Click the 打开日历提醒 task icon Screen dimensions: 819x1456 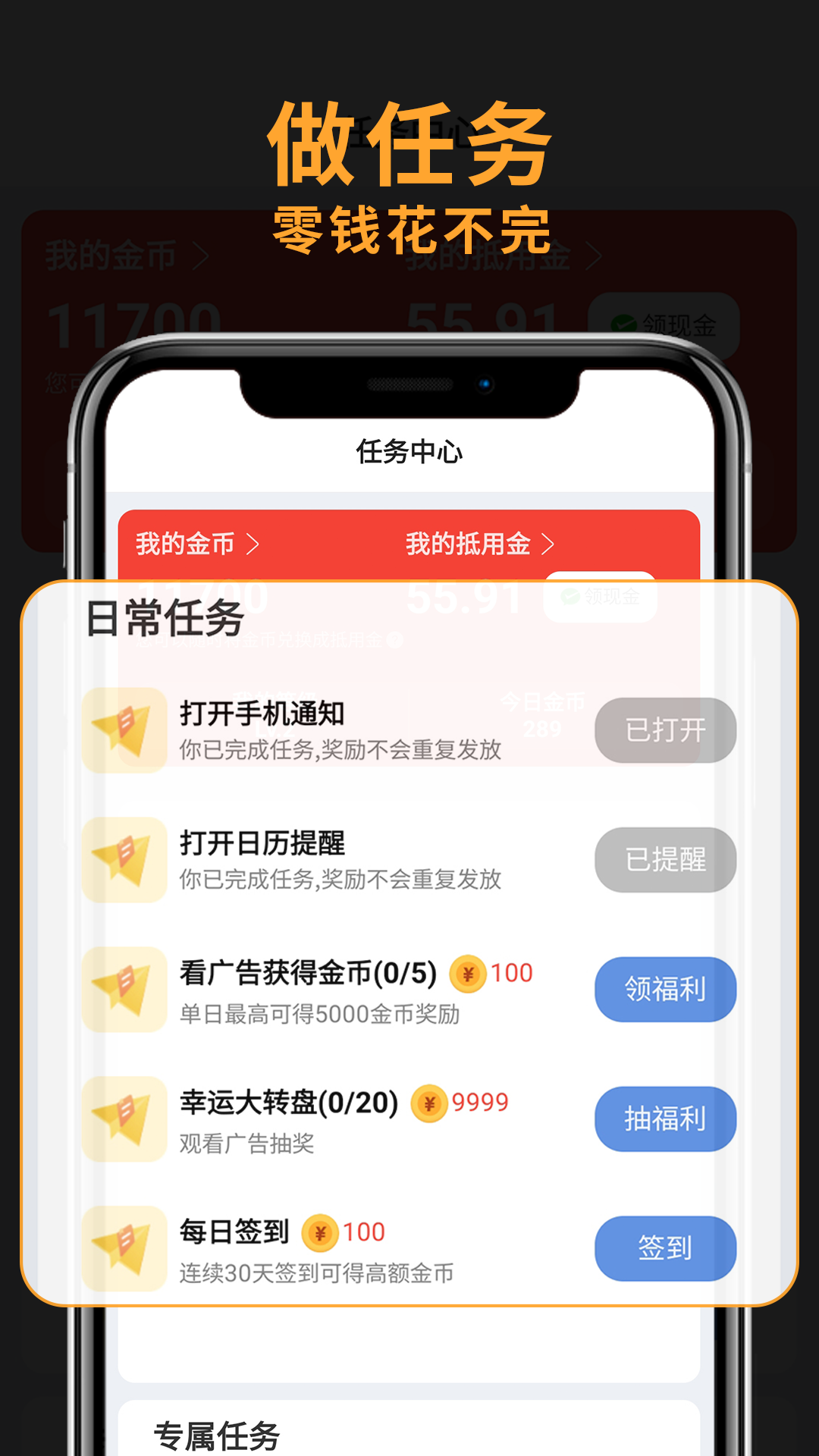point(124,861)
